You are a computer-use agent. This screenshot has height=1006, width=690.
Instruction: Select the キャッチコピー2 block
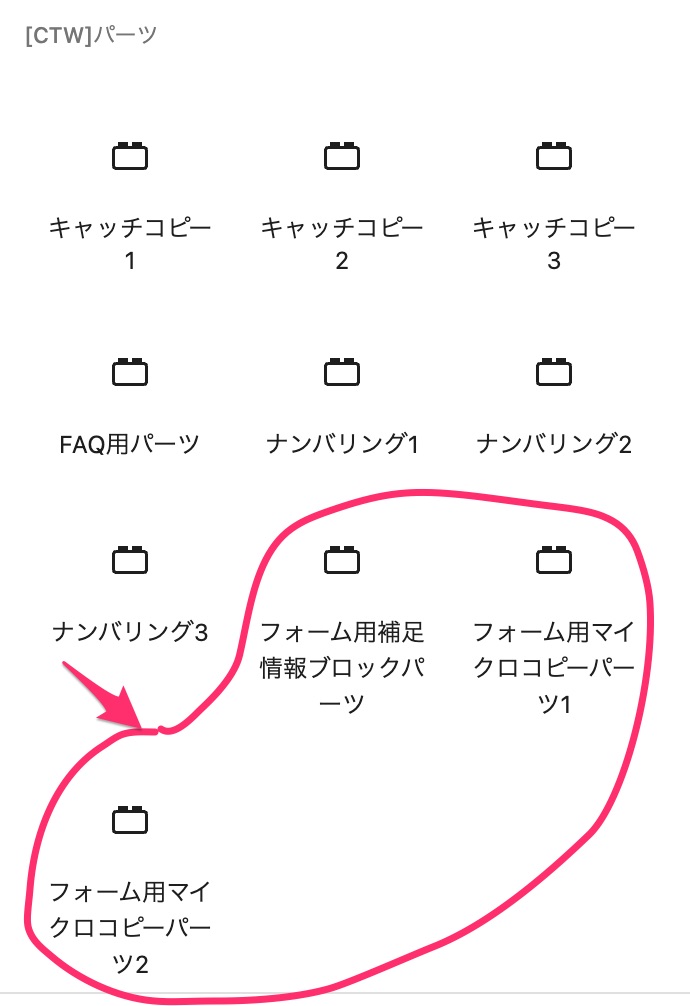point(342,200)
